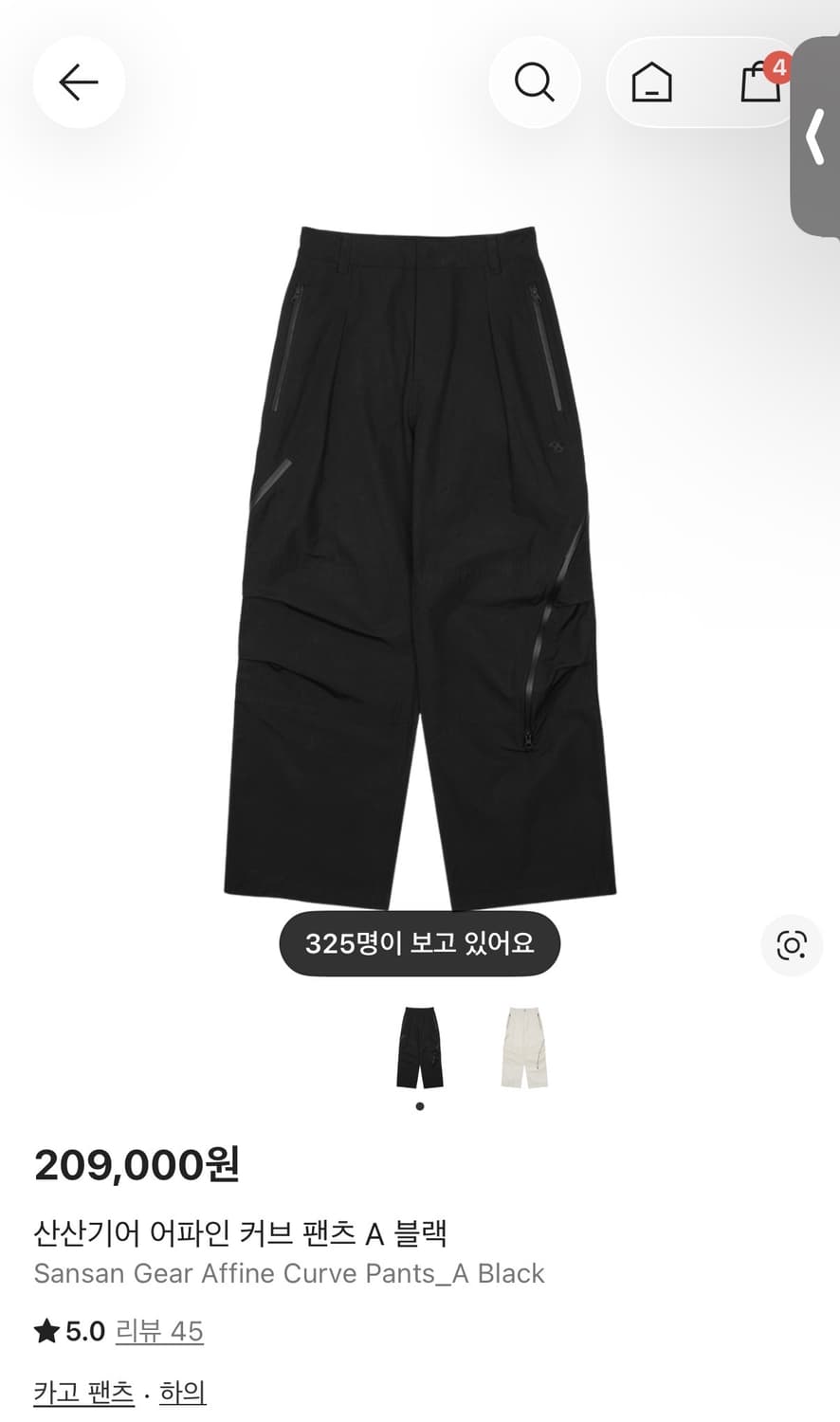This screenshot has width=840, height=1422.
Task: Tap the star rating icon
Action: click(x=45, y=1330)
